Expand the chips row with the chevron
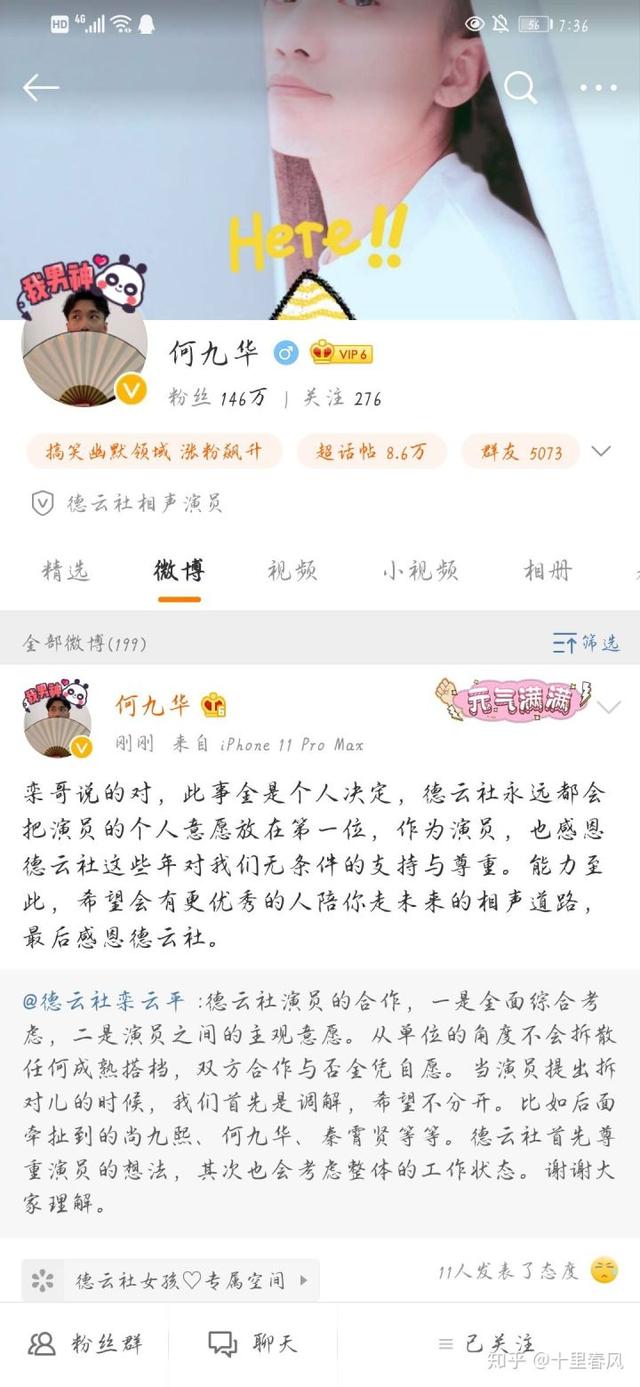Screen dimensions: 640x1387 [601, 451]
